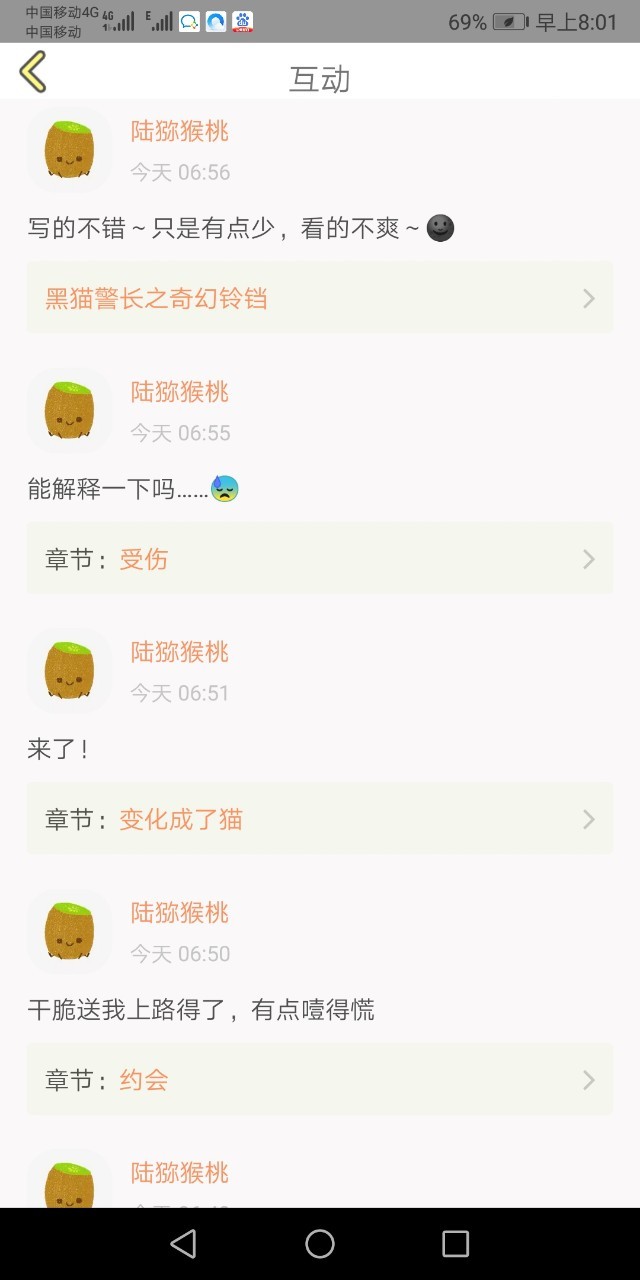Go back using the yellow arrow
The image size is (640, 1280).
tap(33, 72)
